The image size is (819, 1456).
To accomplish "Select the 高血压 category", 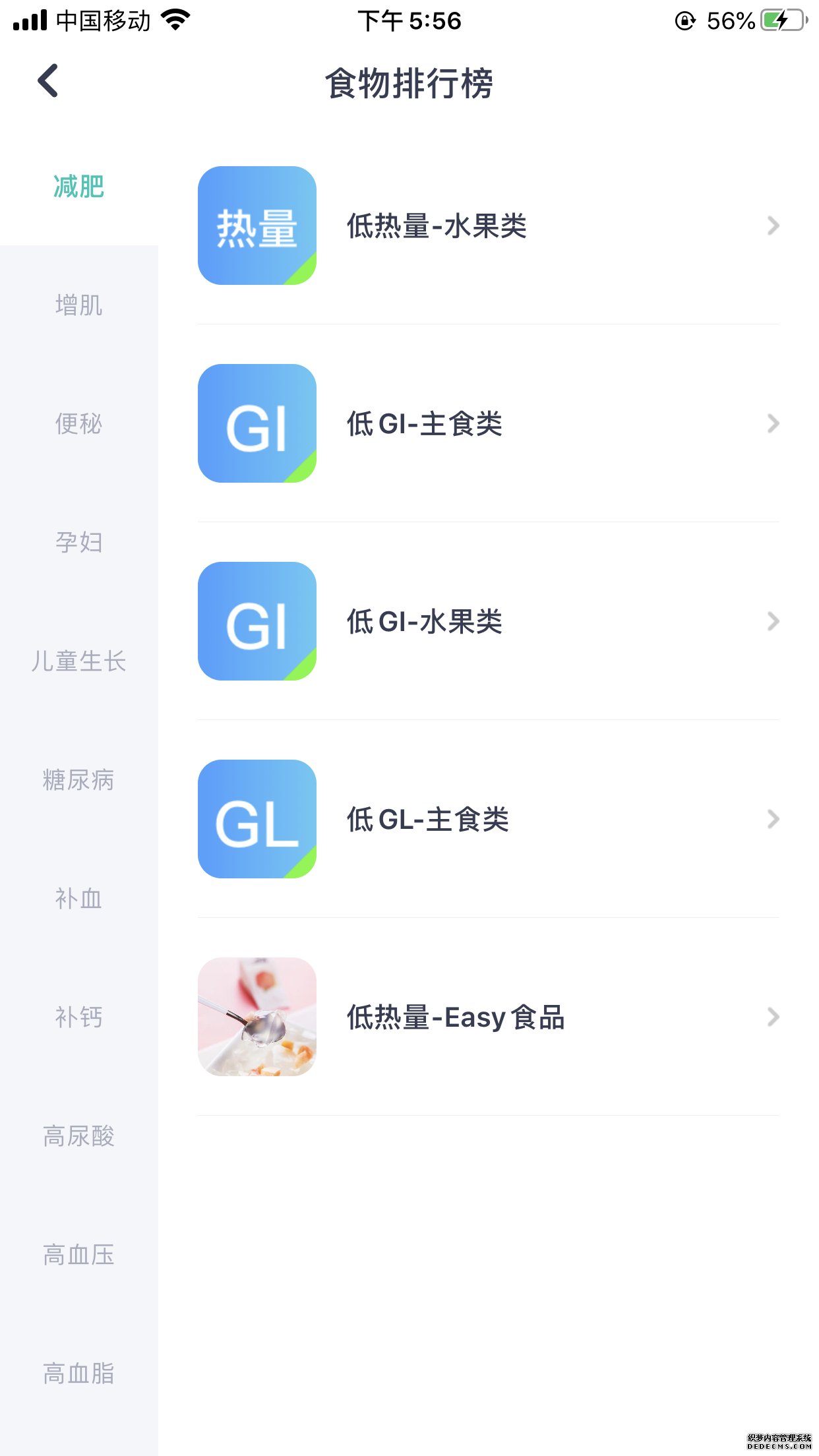I will [x=78, y=1256].
